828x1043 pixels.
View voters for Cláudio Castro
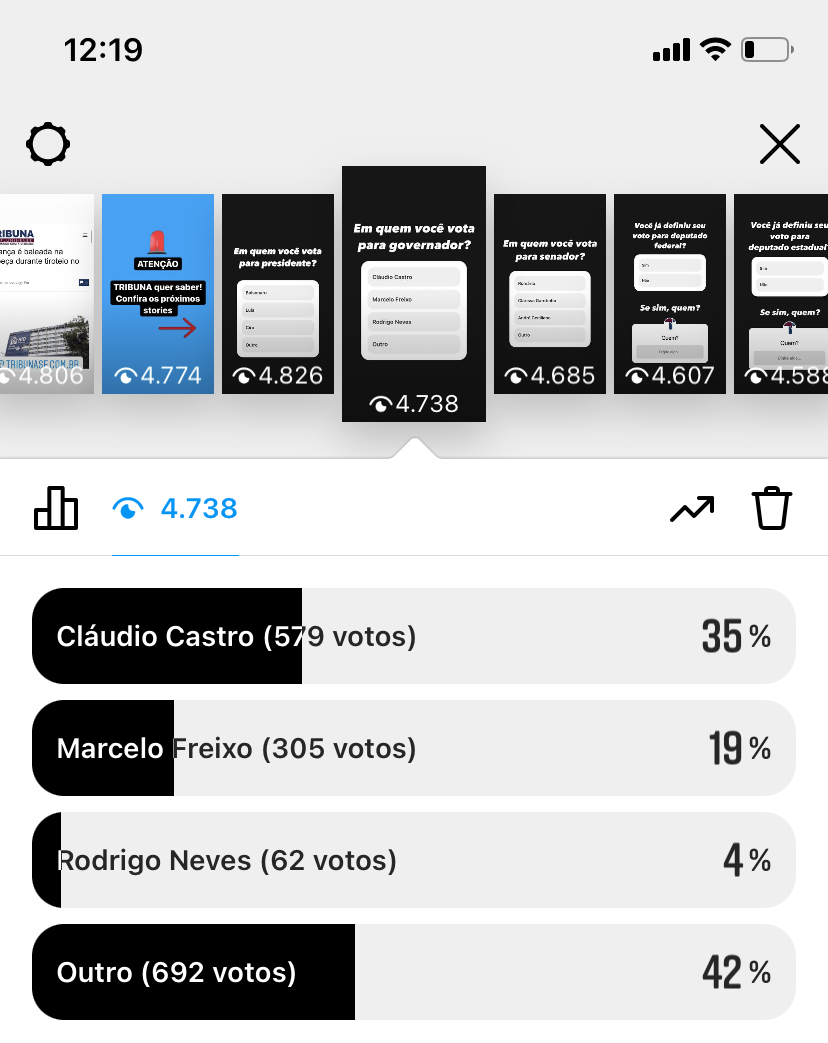pyautogui.click(x=414, y=637)
